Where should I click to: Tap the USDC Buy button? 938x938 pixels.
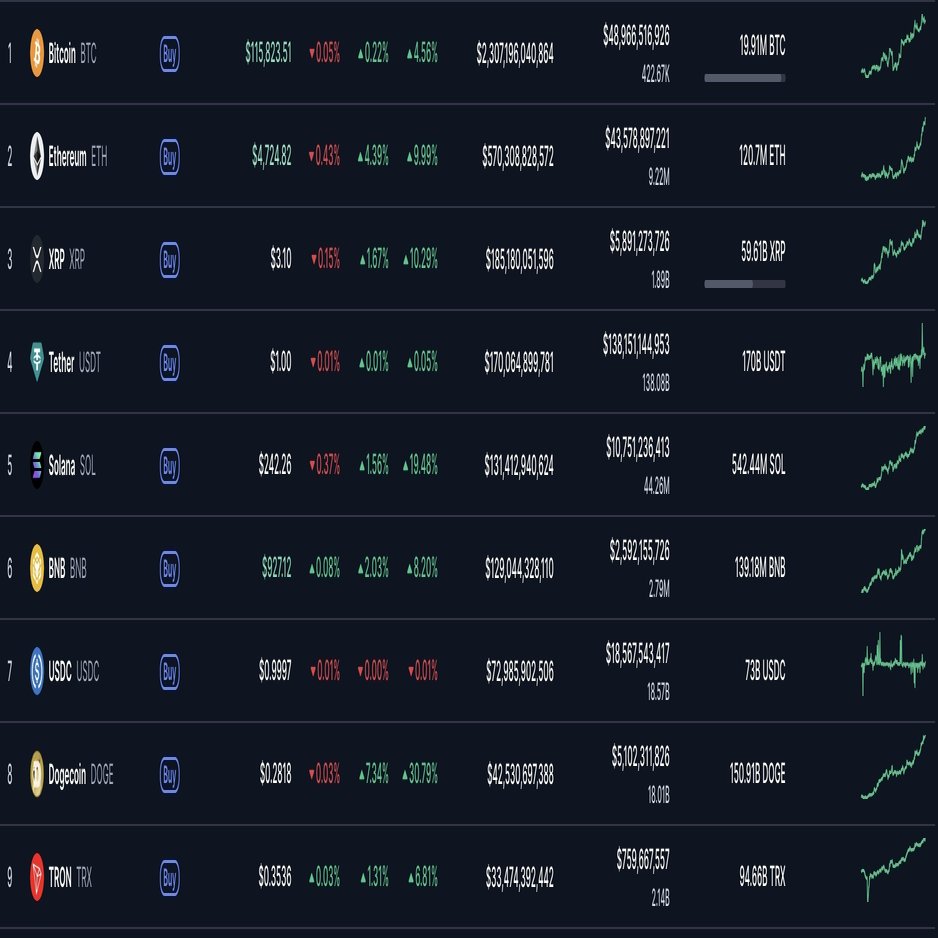[169, 671]
